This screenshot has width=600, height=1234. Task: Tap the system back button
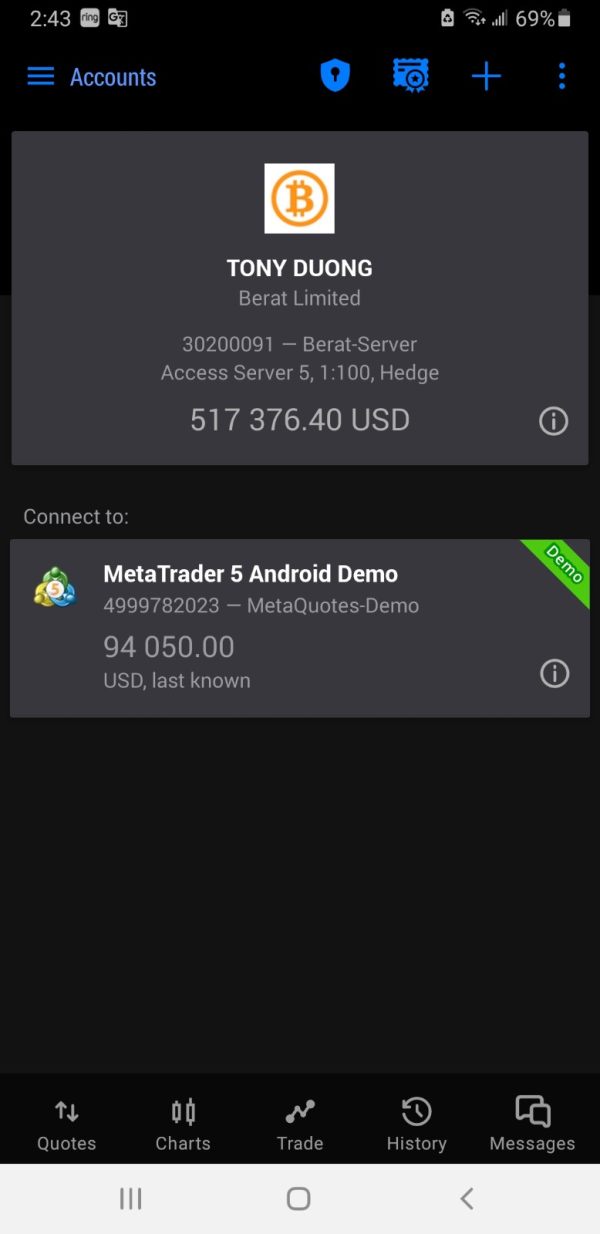pyautogui.click(x=466, y=1198)
